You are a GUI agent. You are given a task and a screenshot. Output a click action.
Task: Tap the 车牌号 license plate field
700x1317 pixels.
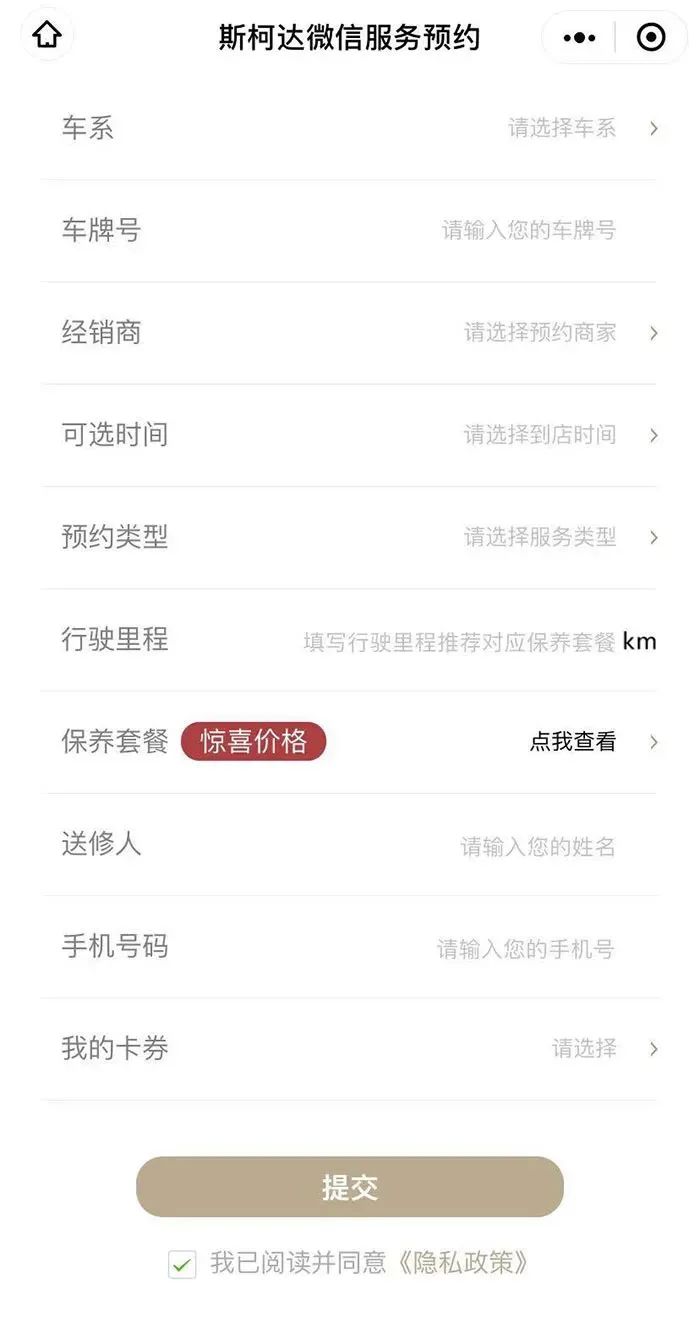click(x=528, y=231)
